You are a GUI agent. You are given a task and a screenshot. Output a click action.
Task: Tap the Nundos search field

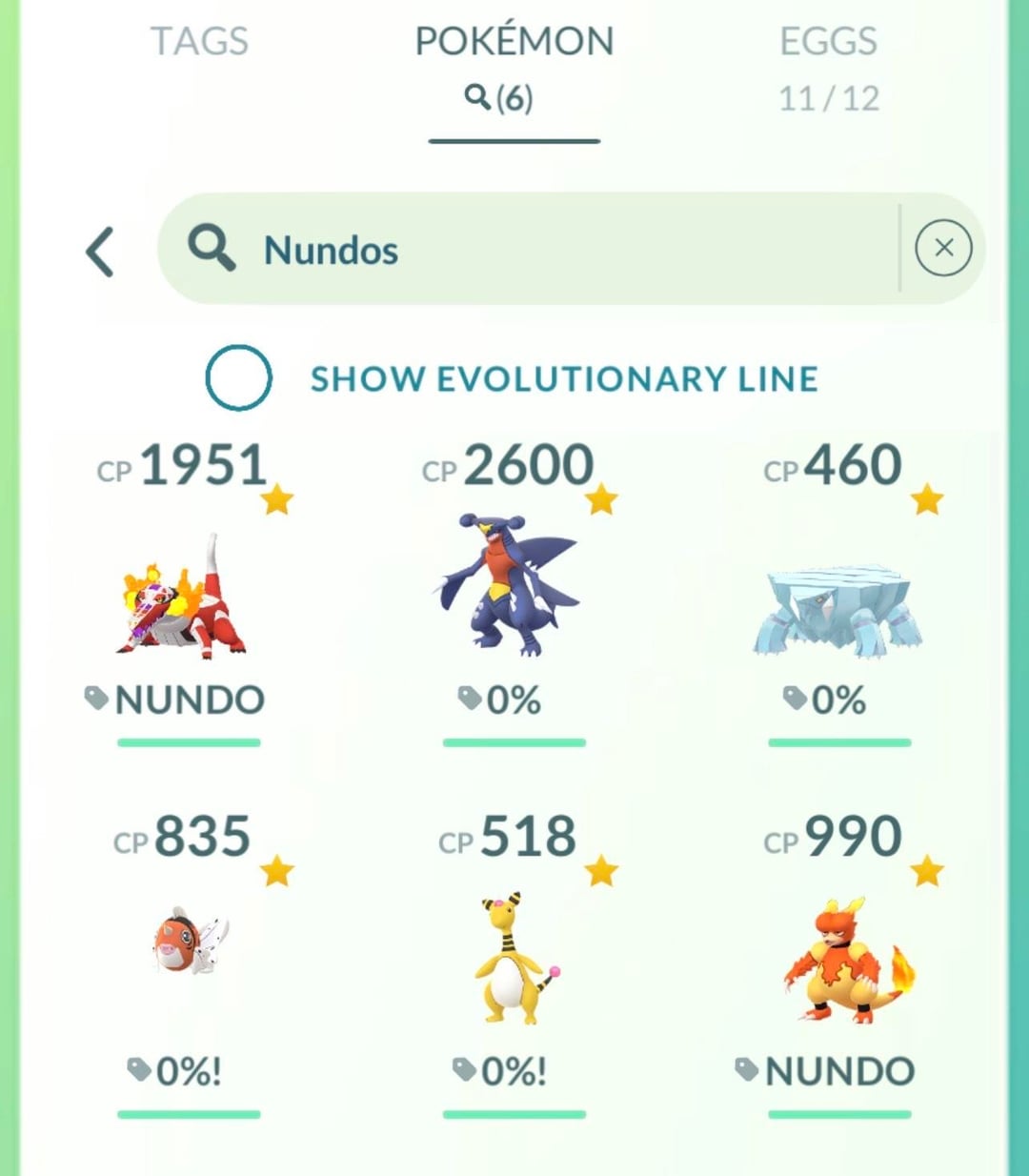534,250
